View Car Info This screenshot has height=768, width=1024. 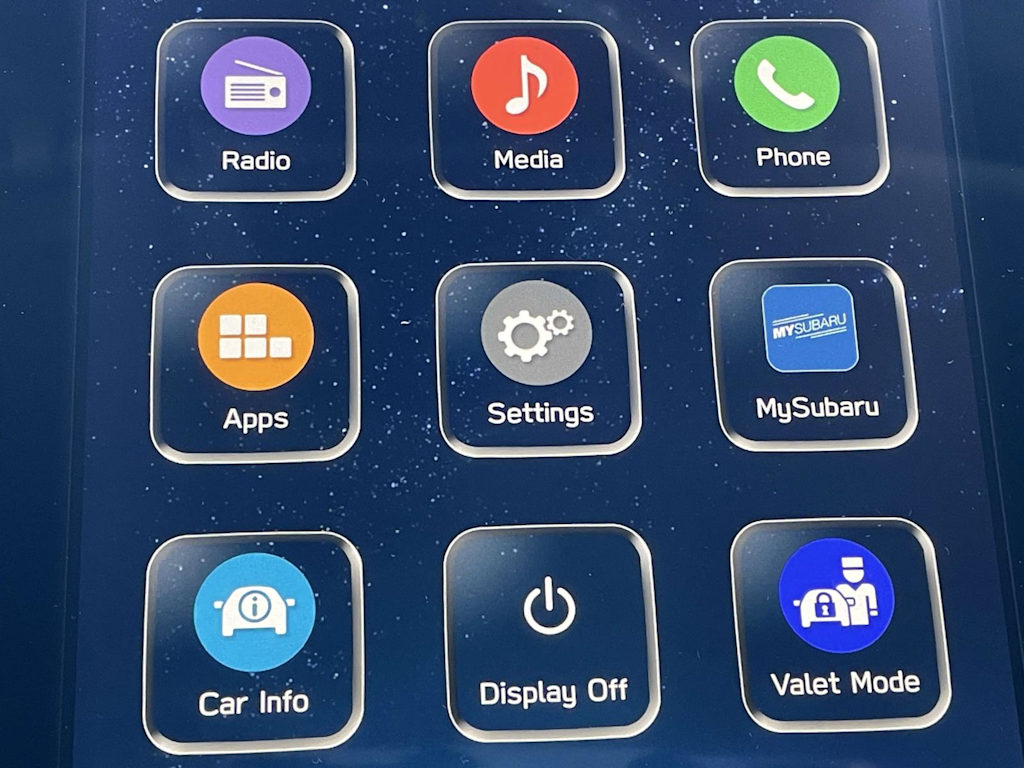254,640
